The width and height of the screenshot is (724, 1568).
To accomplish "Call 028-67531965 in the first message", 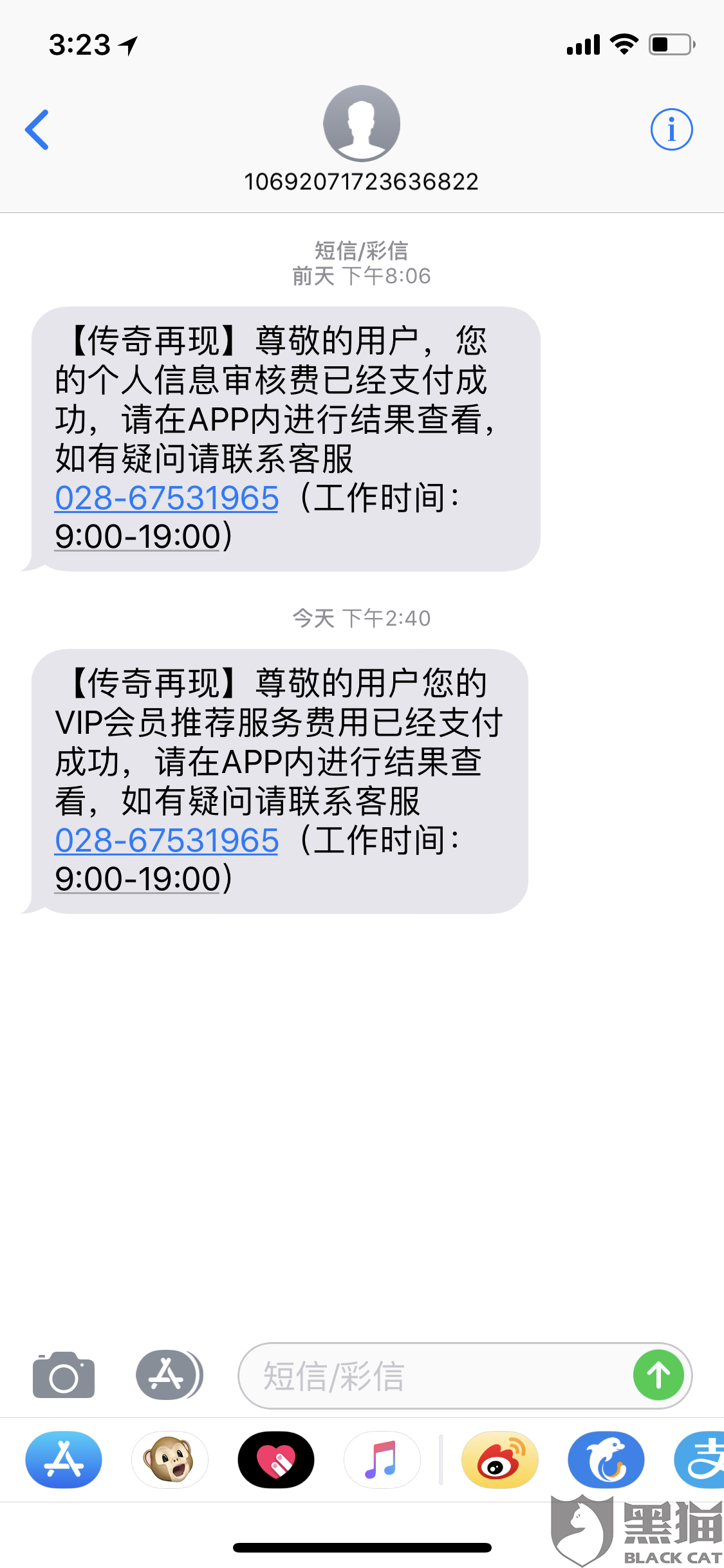I will point(167,498).
